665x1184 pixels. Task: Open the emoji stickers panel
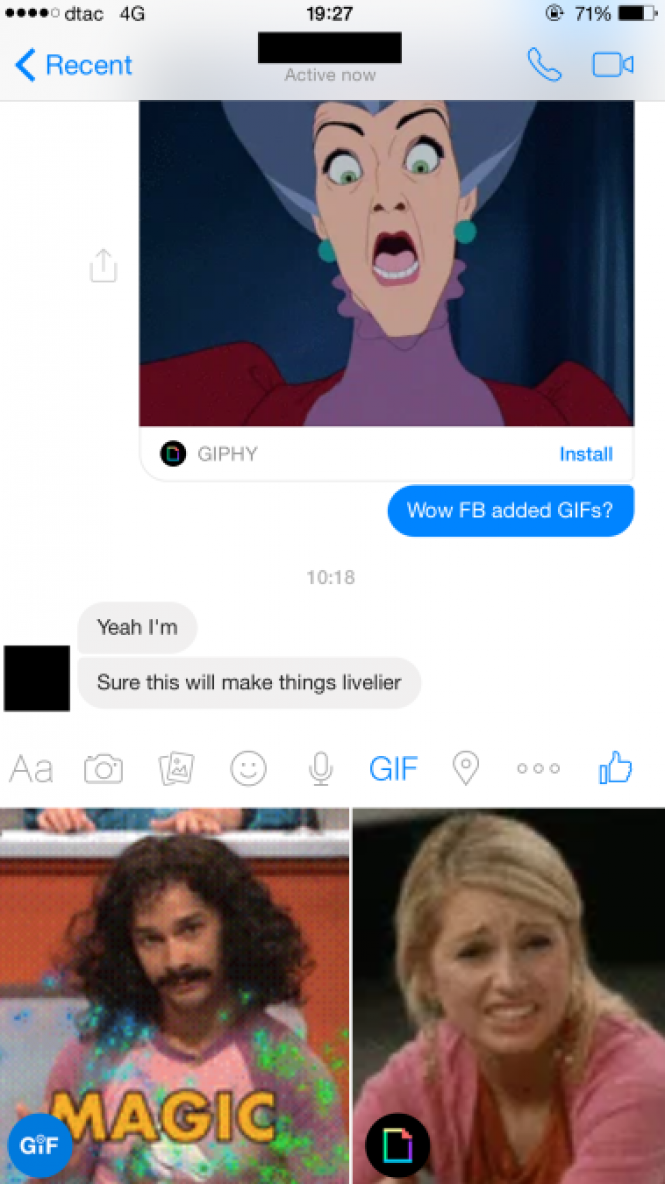click(x=248, y=769)
